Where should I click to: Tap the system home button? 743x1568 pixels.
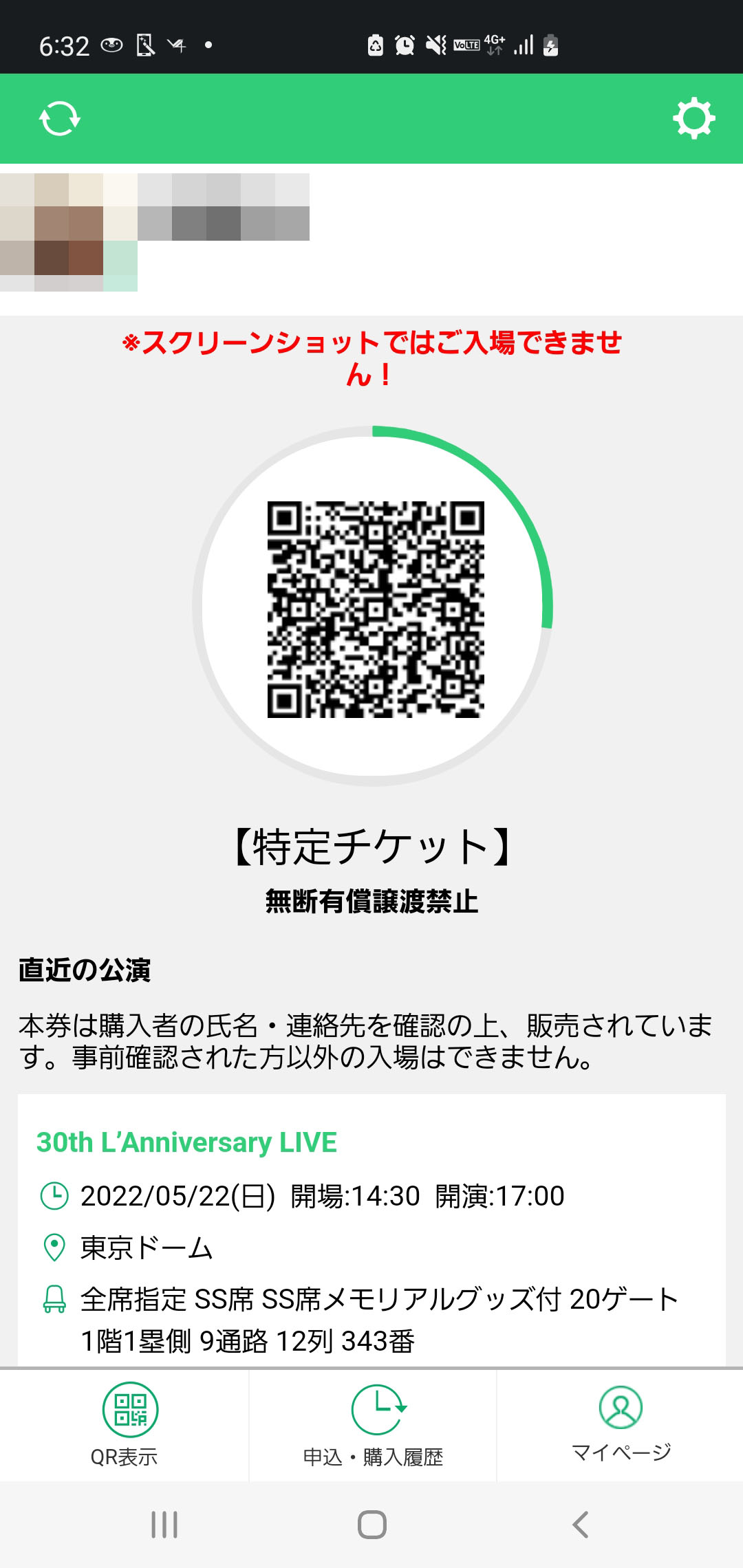coord(371,1525)
